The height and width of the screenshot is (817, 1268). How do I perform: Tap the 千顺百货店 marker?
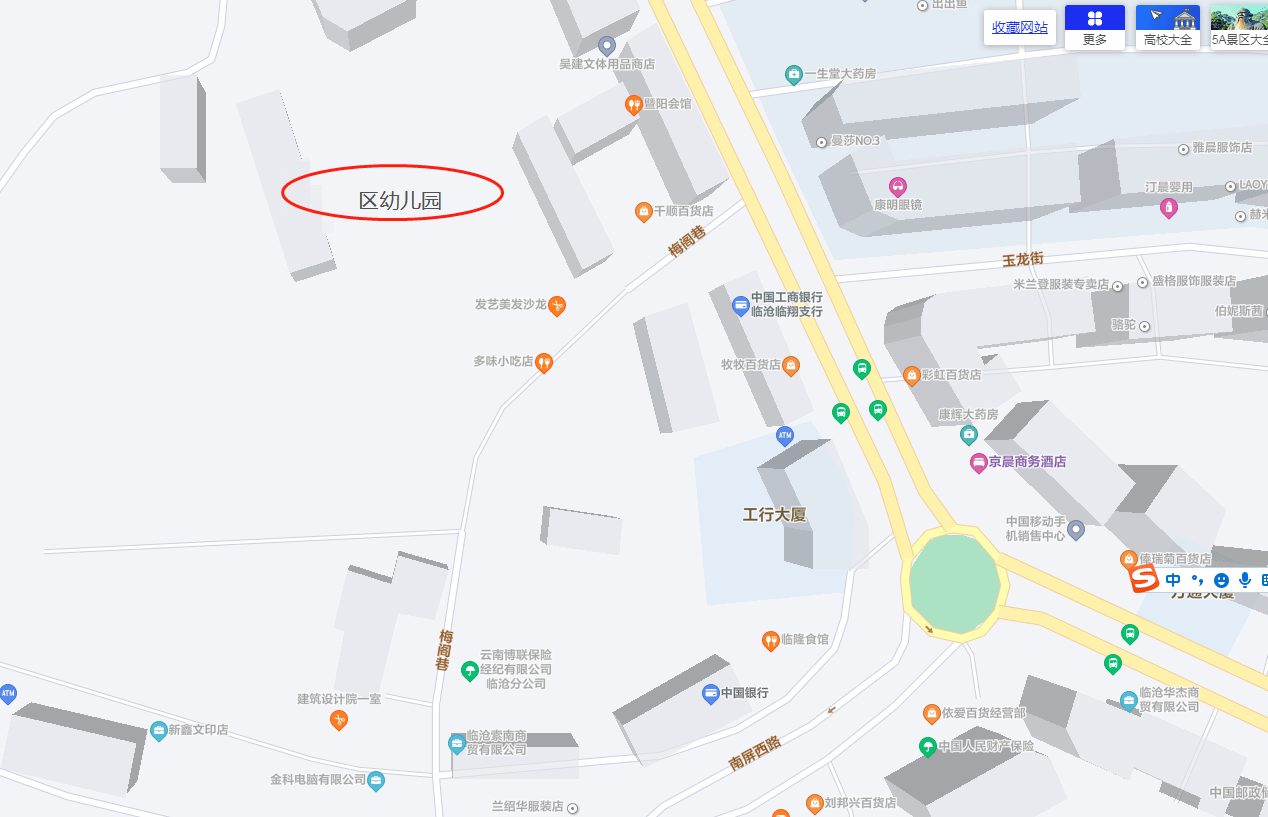644,211
